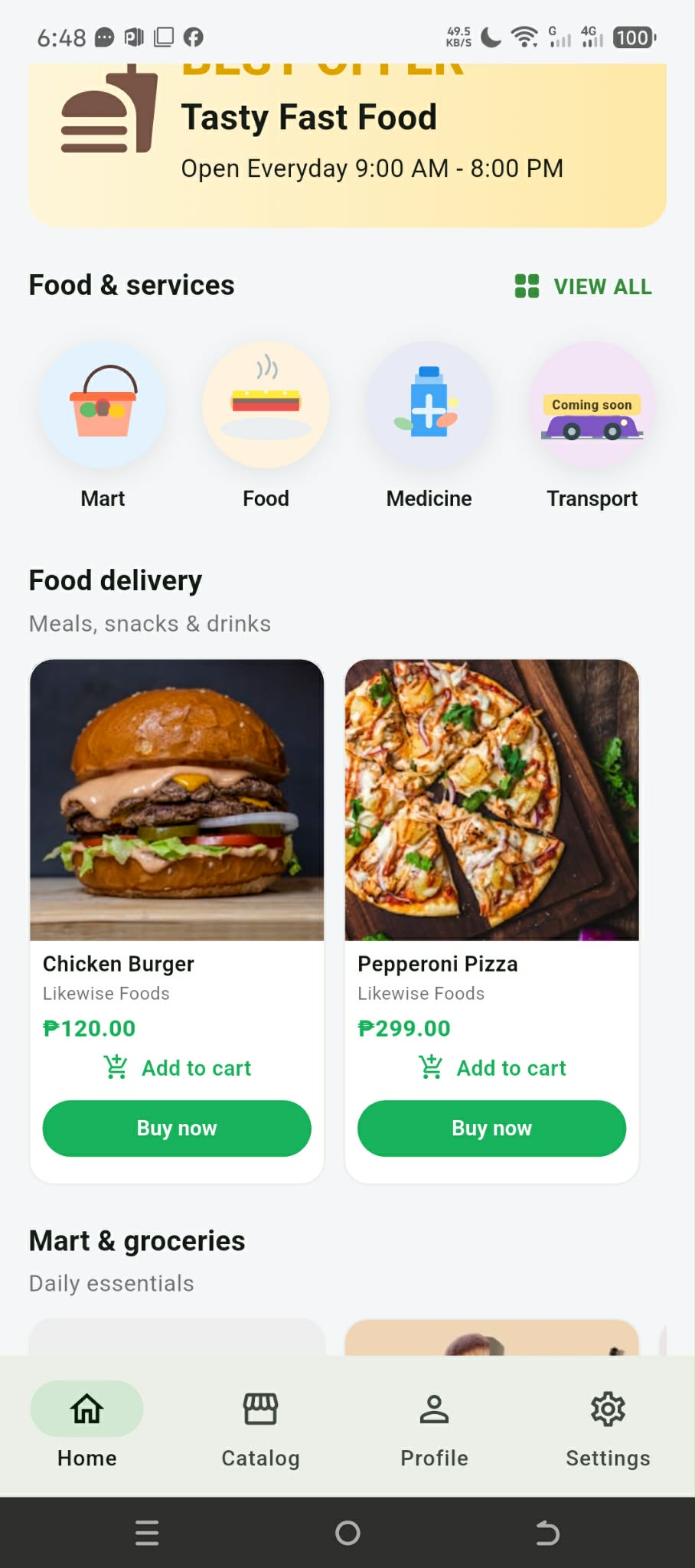Open the Medicine category
Viewport: 695px width, 1568px height.
click(x=429, y=406)
